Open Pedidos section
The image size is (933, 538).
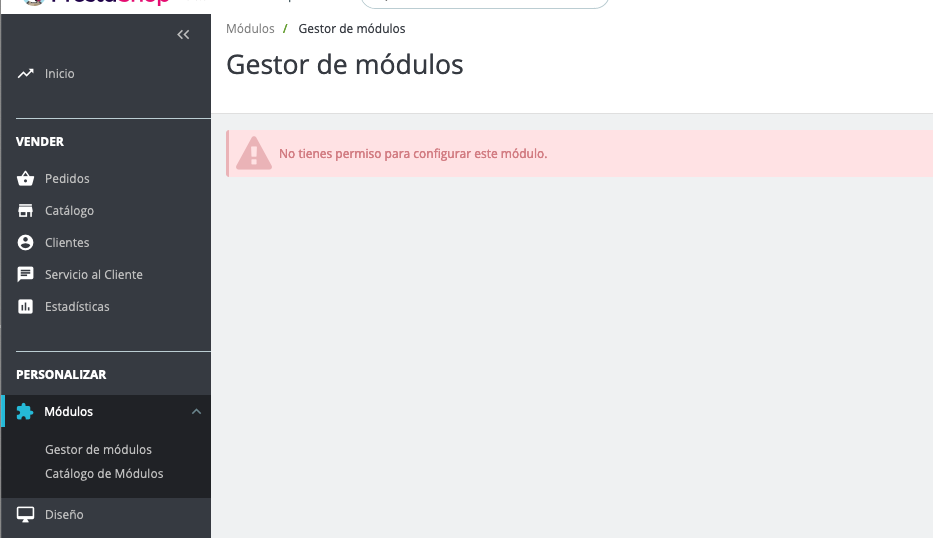pyautogui.click(x=67, y=179)
